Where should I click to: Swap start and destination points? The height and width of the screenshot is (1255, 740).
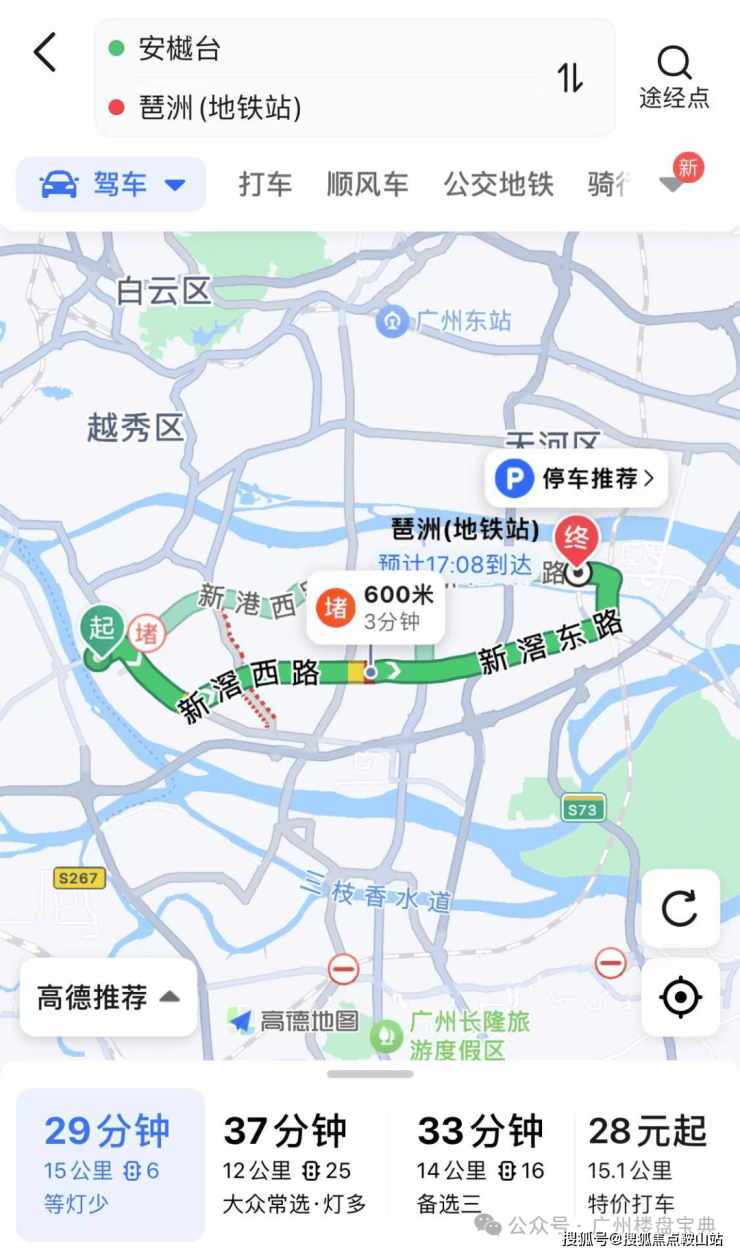pos(570,77)
